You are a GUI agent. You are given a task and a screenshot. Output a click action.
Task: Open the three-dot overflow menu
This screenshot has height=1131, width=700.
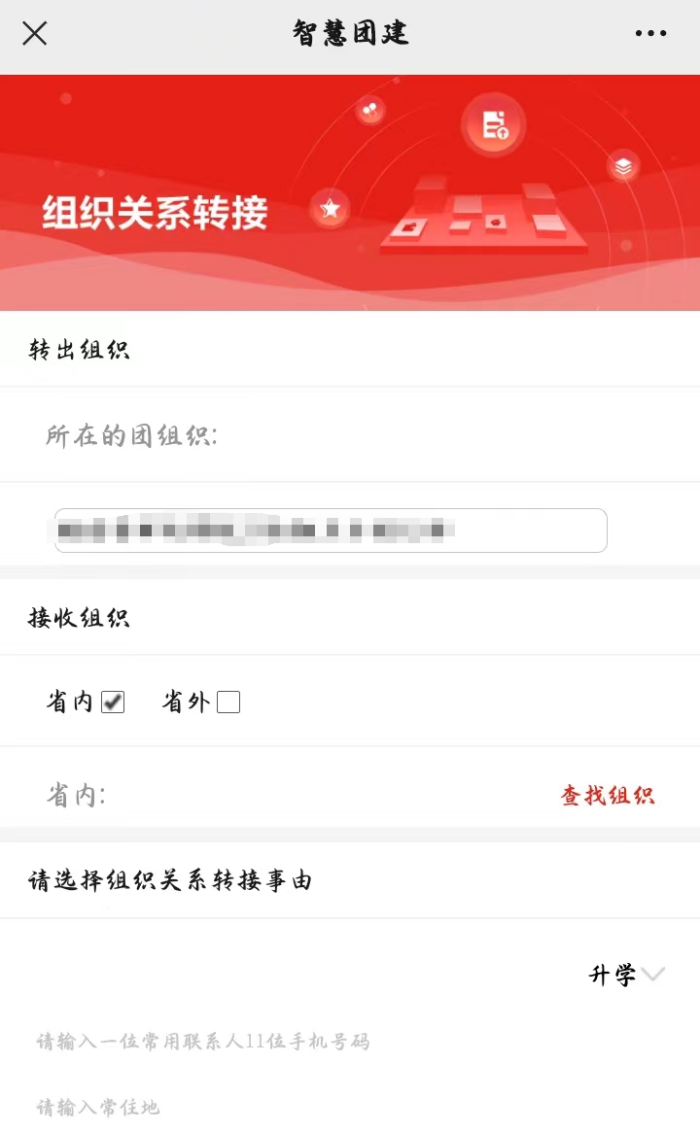(x=650, y=33)
